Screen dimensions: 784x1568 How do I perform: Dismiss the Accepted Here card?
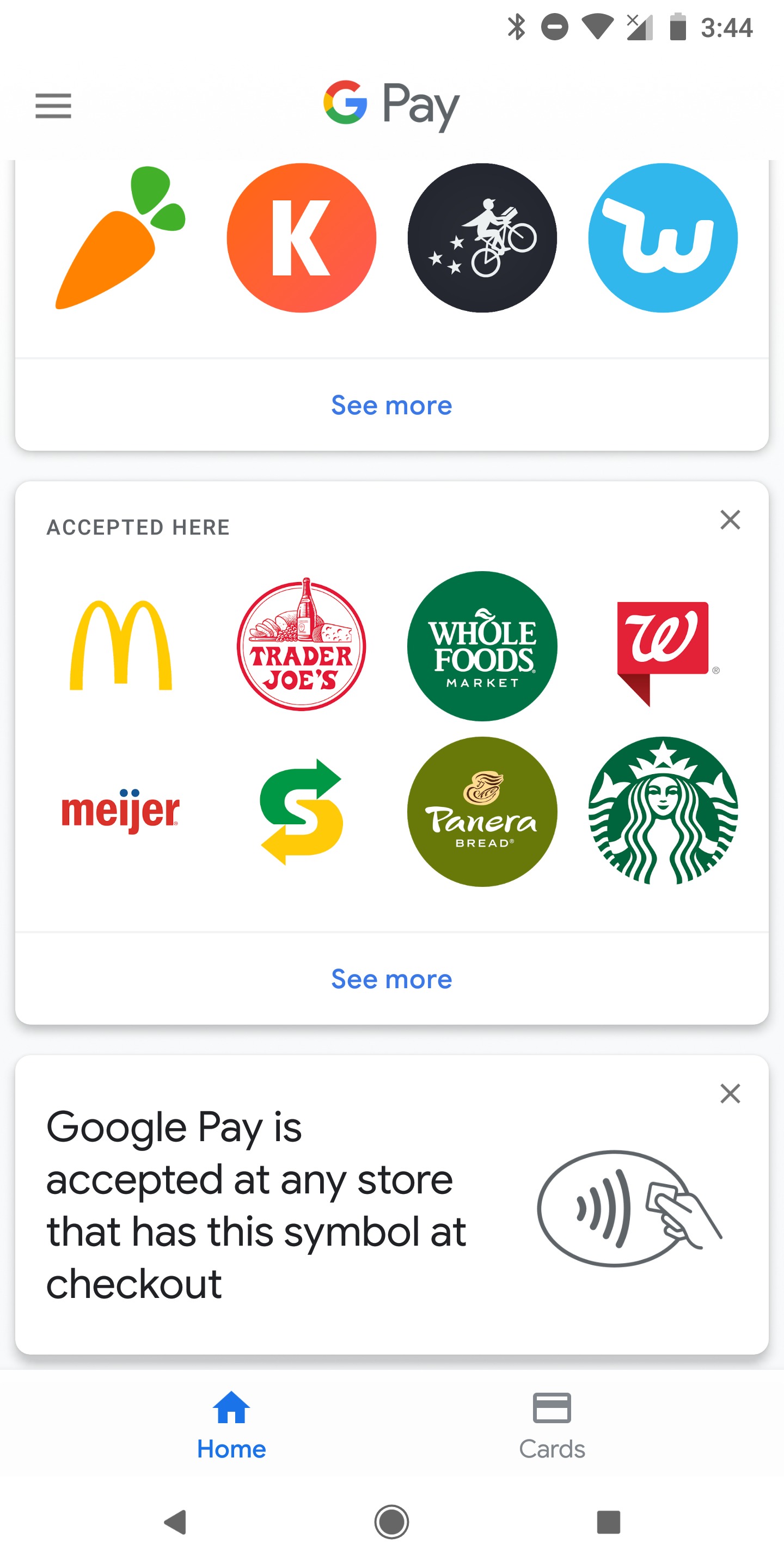click(x=730, y=519)
